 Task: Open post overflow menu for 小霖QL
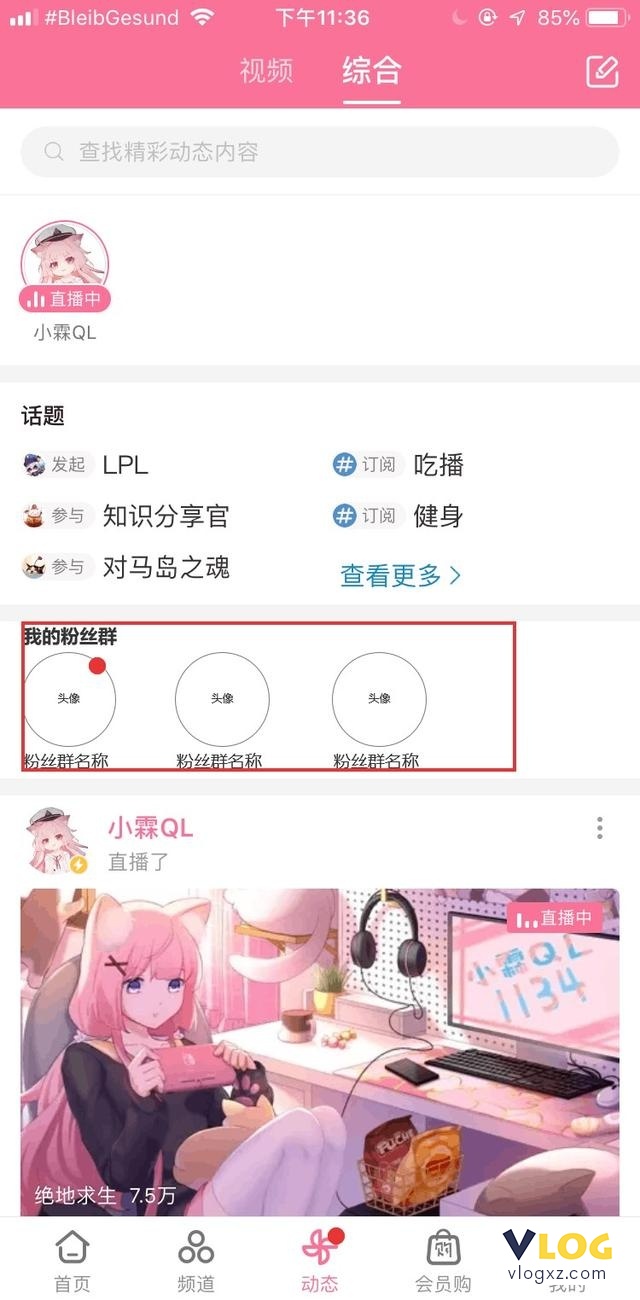tap(600, 828)
